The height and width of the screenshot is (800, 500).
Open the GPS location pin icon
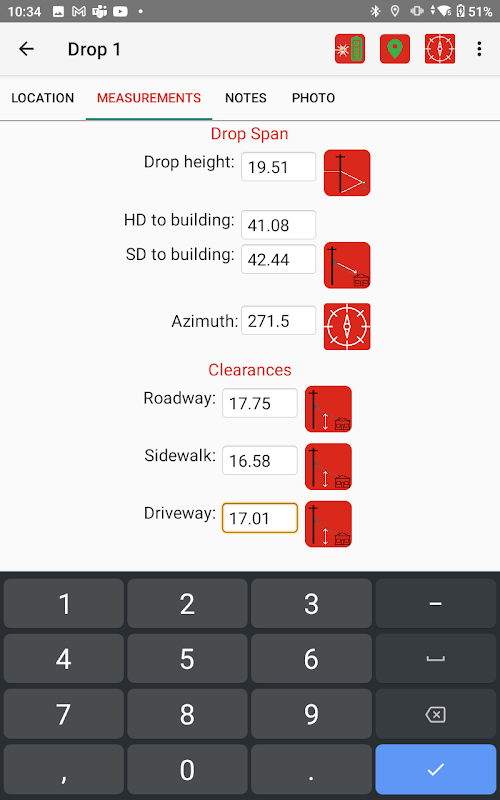394,49
